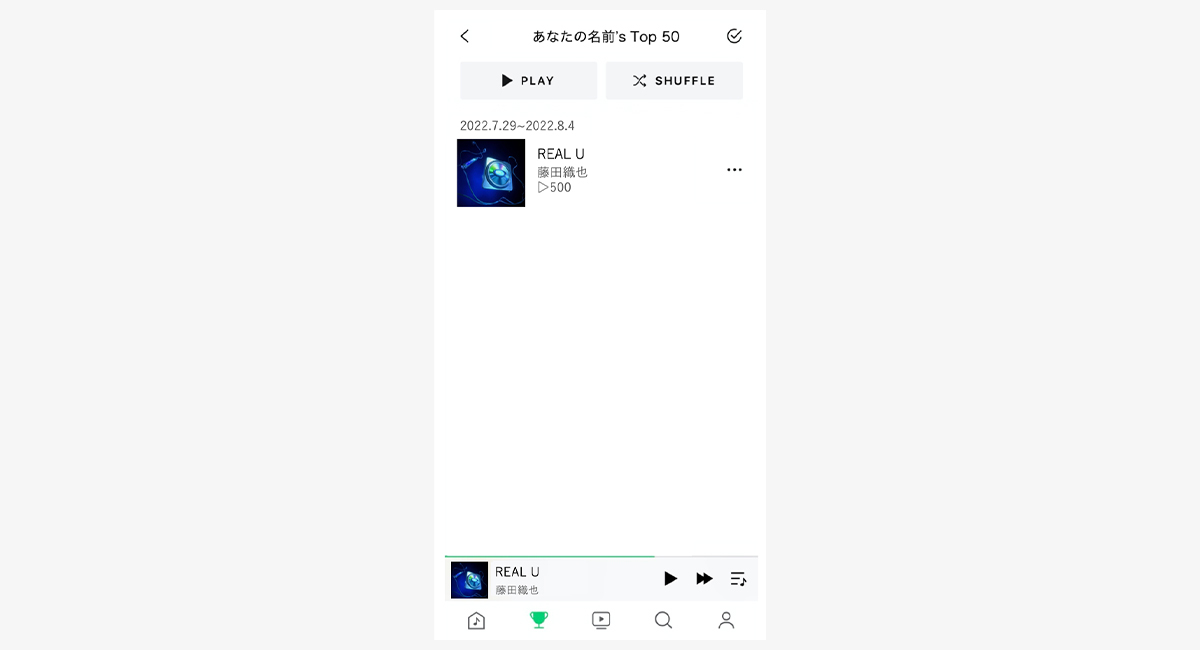This screenshot has height=650, width=1200.
Task: Open more options for REAL U
Action: click(734, 170)
